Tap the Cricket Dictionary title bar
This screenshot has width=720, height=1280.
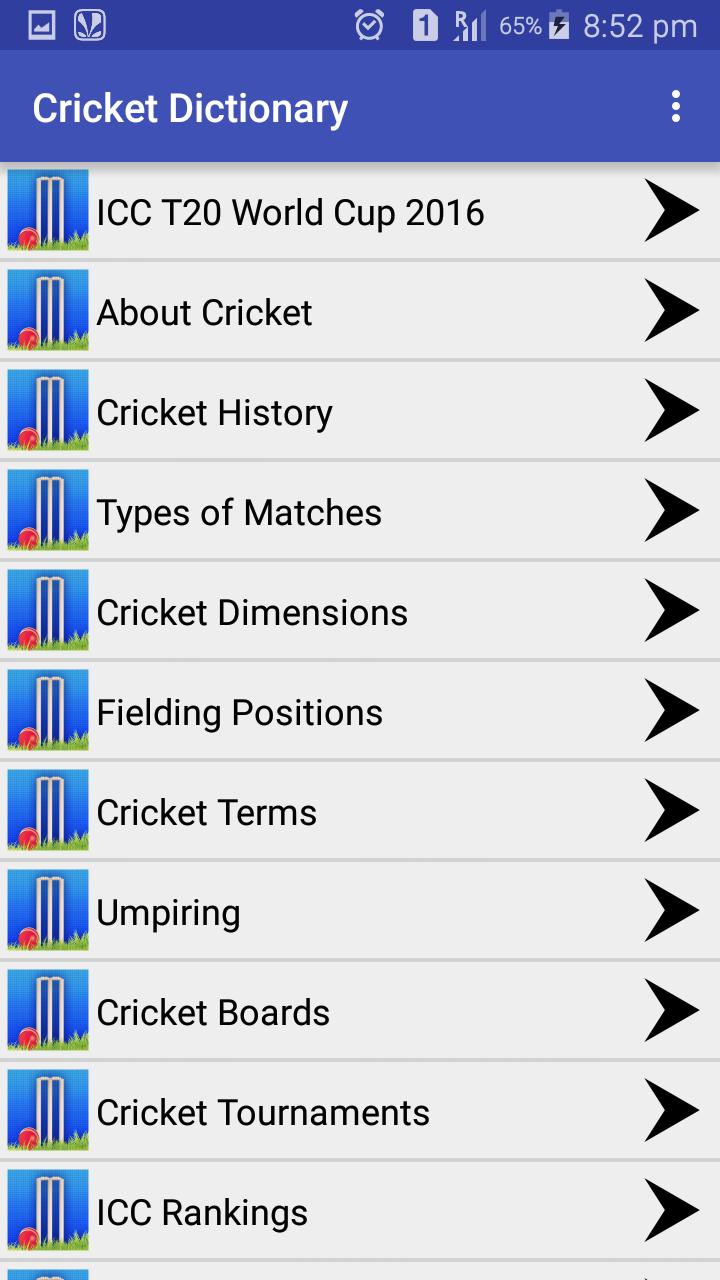(190, 107)
